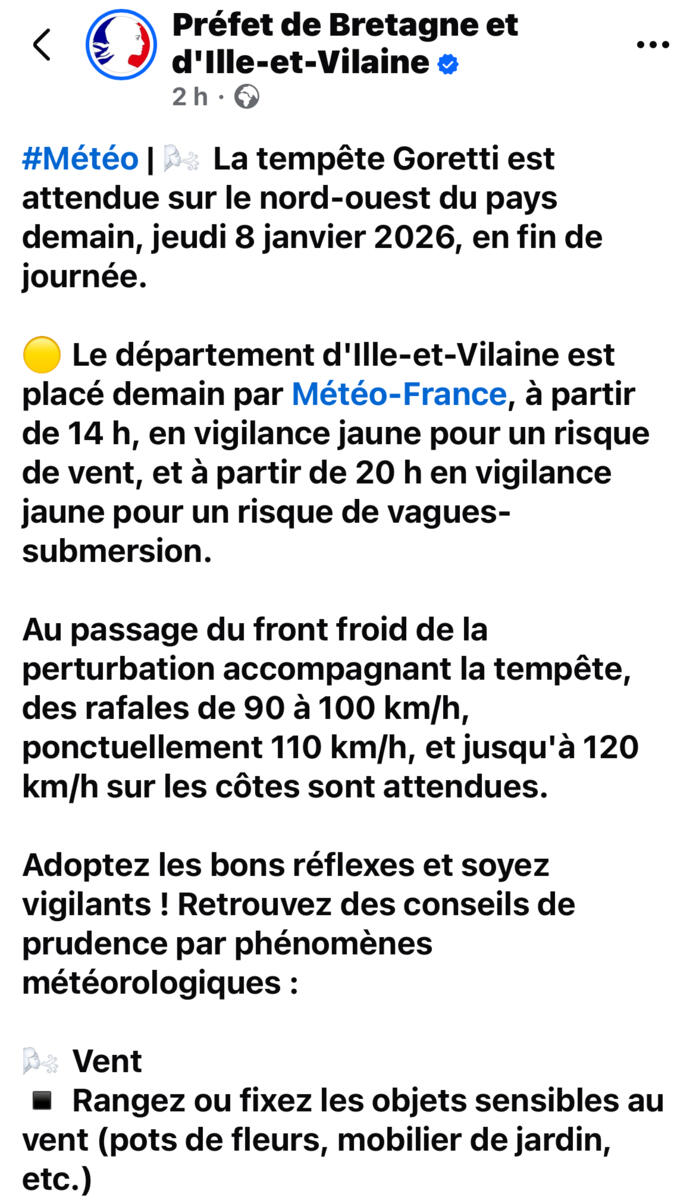Open the #Météo hashtag
The image size is (696, 1200).
pyautogui.click(x=80, y=158)
